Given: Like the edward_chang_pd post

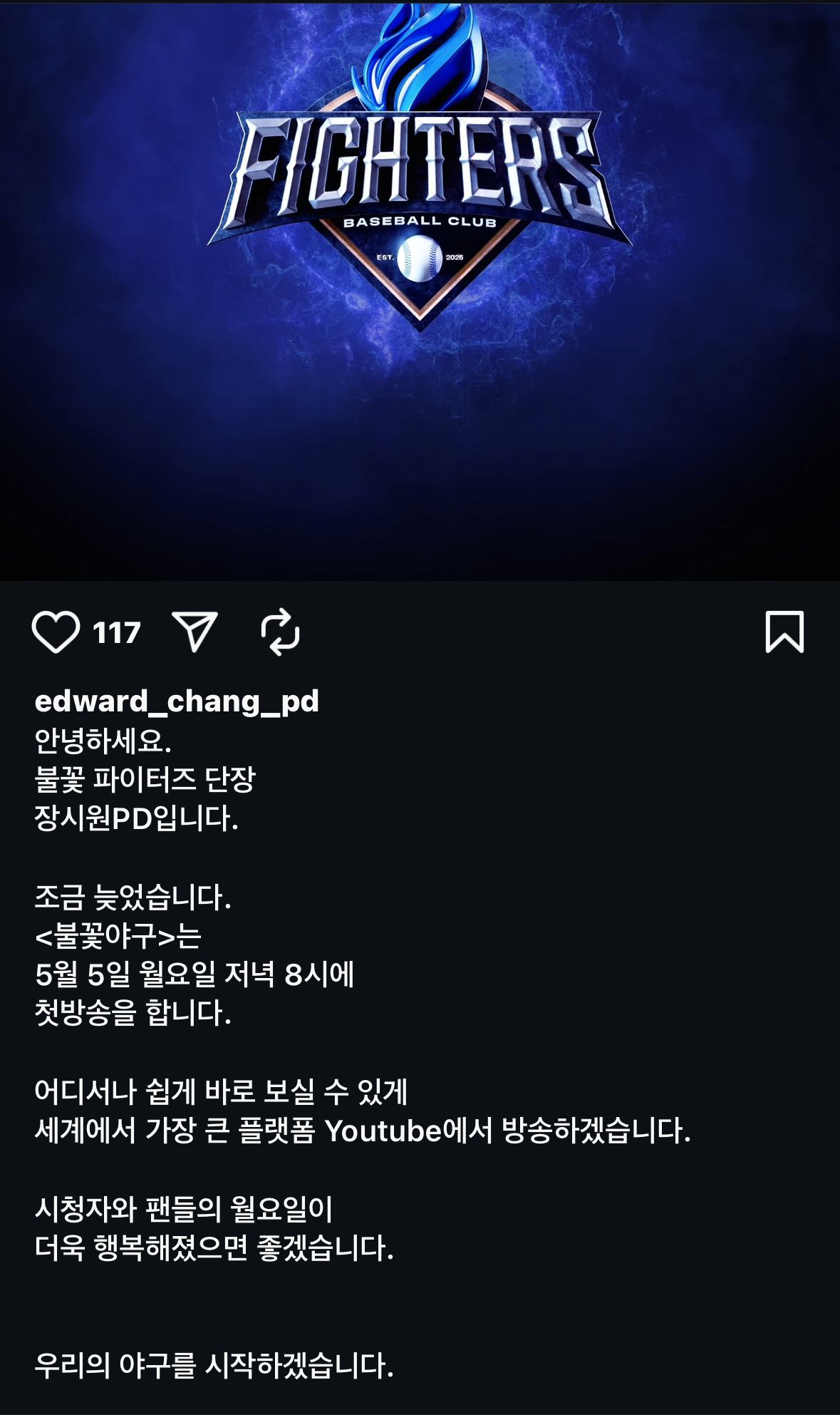Looking at the screenshot, I should point(56,632).
